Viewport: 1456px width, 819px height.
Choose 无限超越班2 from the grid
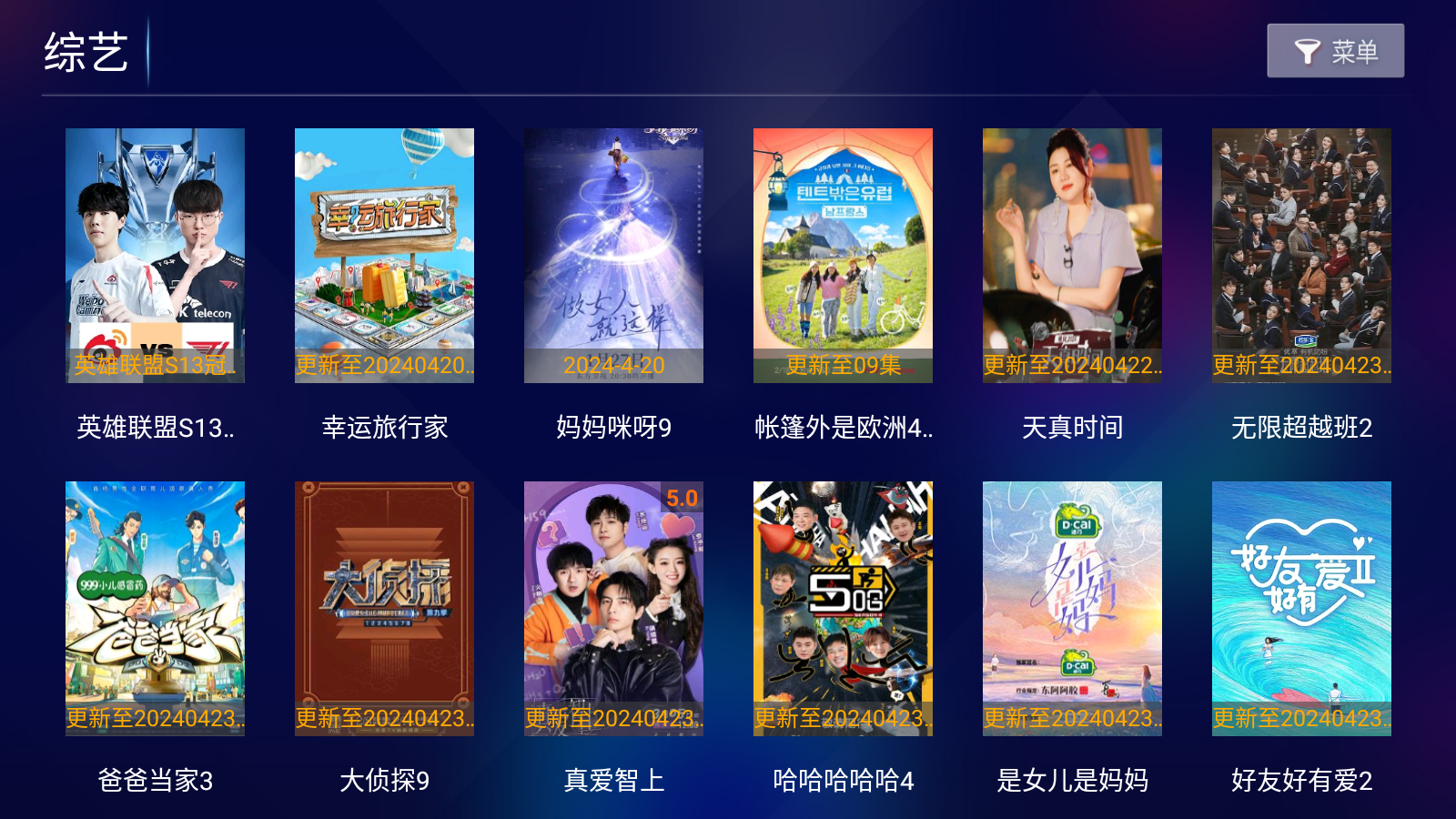tap(1301, 256)
